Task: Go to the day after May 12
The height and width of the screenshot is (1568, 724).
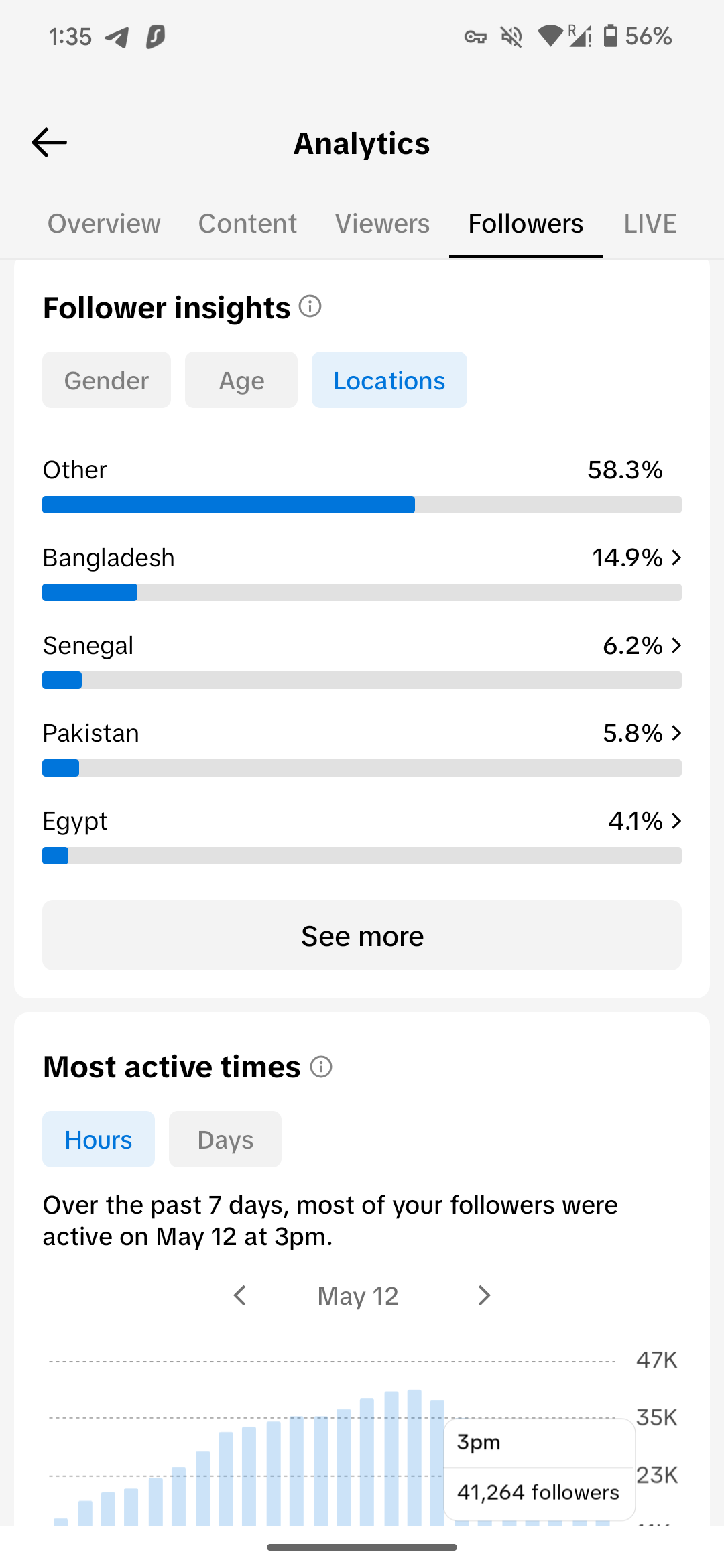Action: click(x=484, y=1295)
